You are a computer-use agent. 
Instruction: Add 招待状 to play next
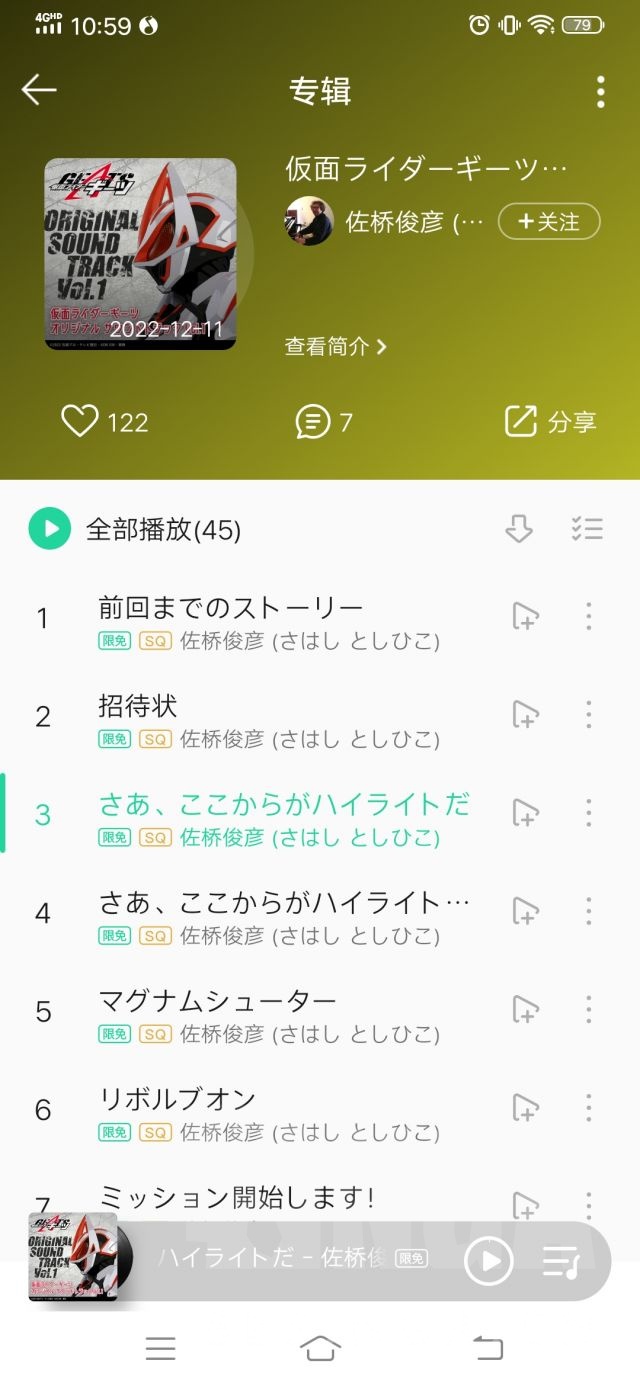(x=525, y=714)
